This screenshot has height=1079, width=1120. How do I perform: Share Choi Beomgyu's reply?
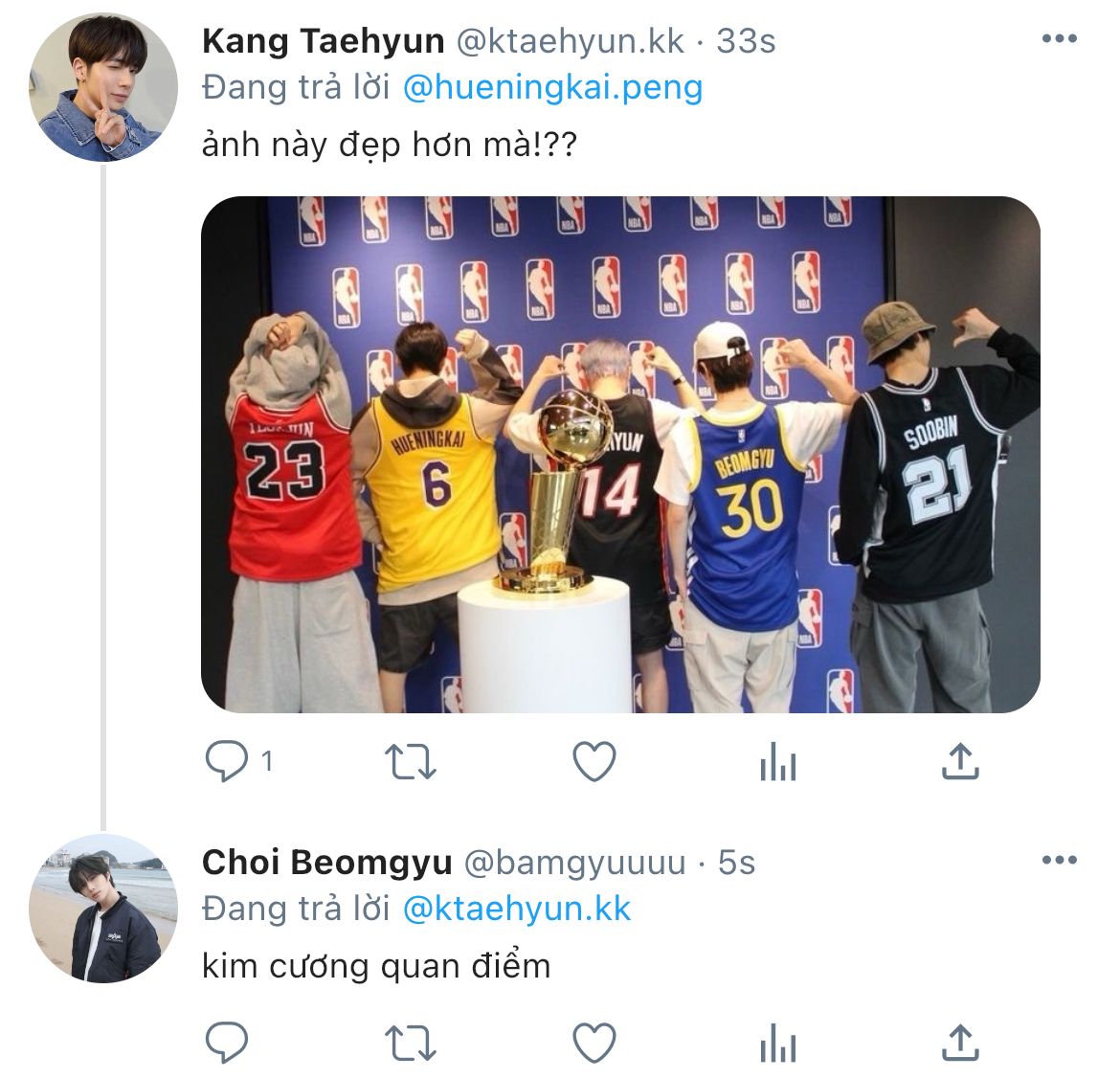coord(960,1043)
